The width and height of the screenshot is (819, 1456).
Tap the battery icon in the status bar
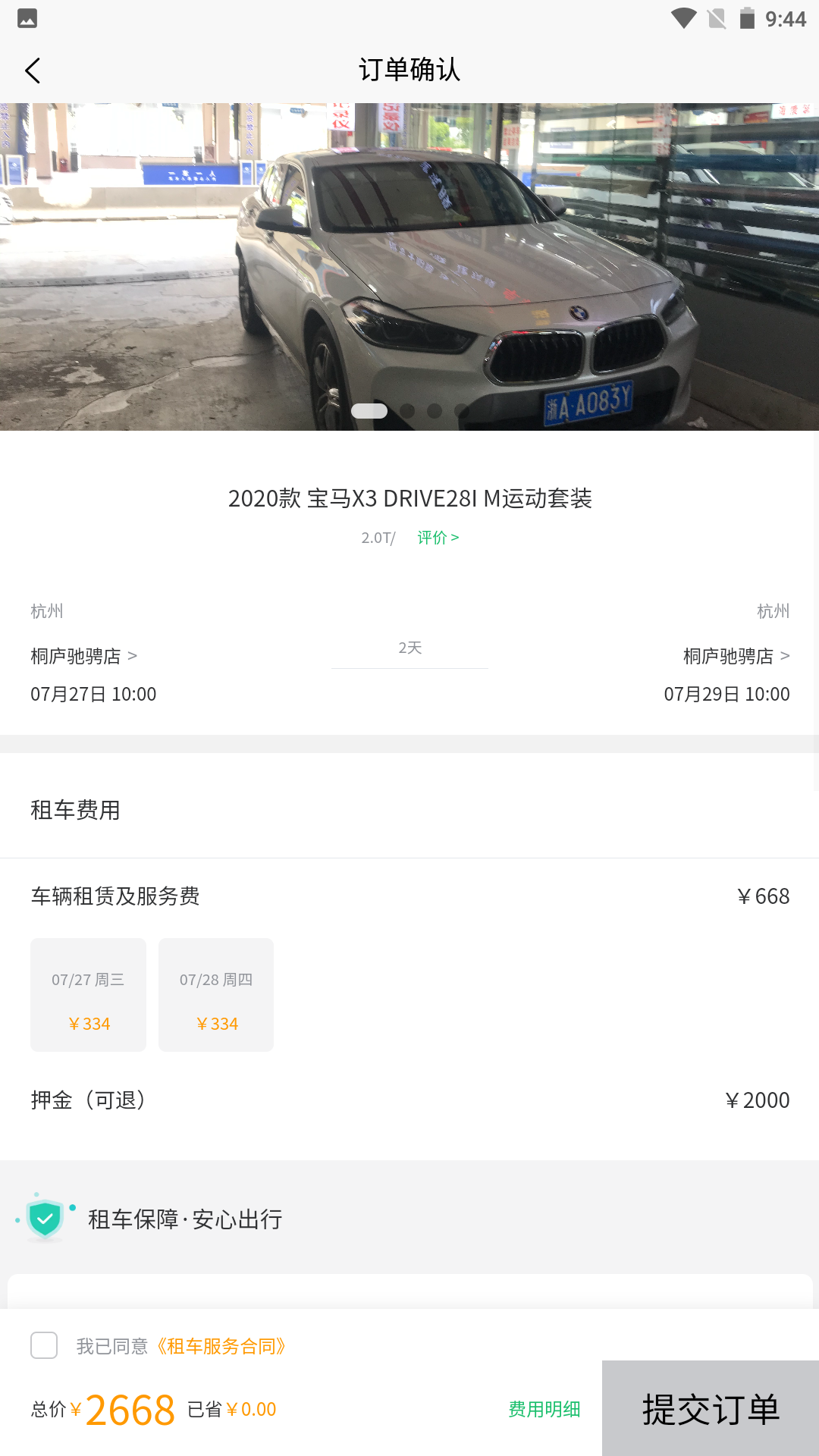(747, 19)
